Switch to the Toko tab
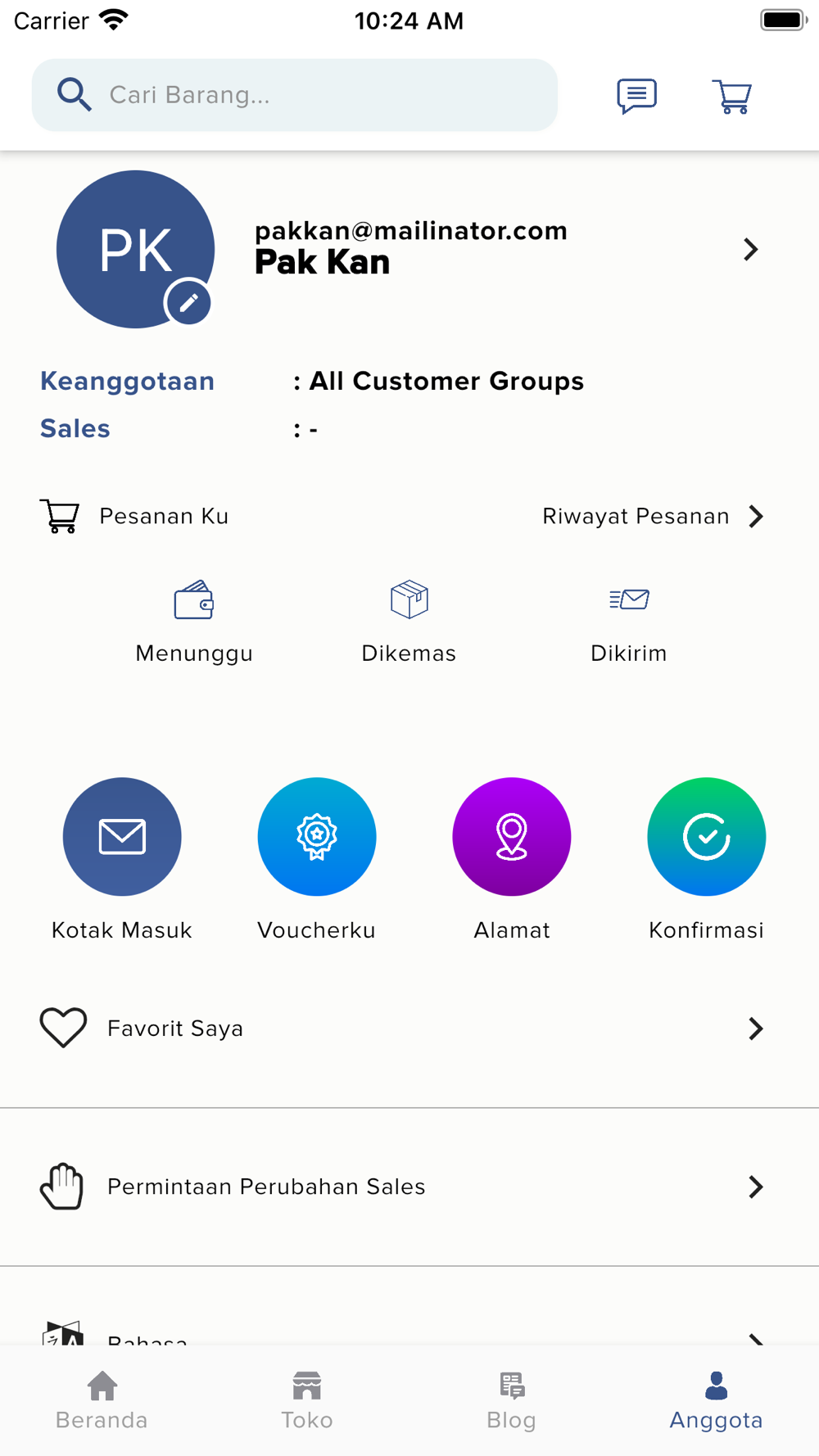819x1456 pixels. (307, 1400)
